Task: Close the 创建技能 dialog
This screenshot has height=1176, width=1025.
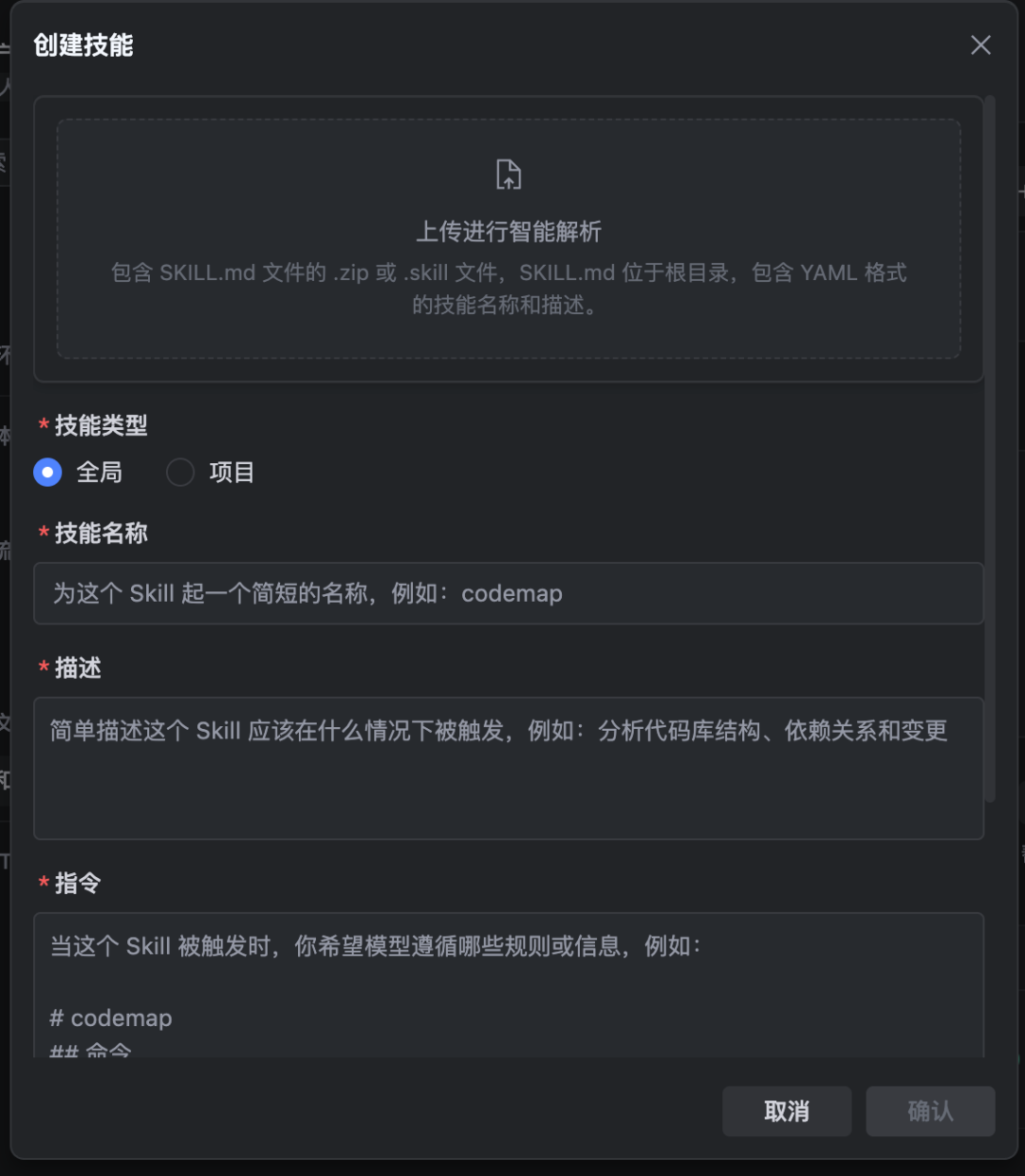Action: (980, 46)
